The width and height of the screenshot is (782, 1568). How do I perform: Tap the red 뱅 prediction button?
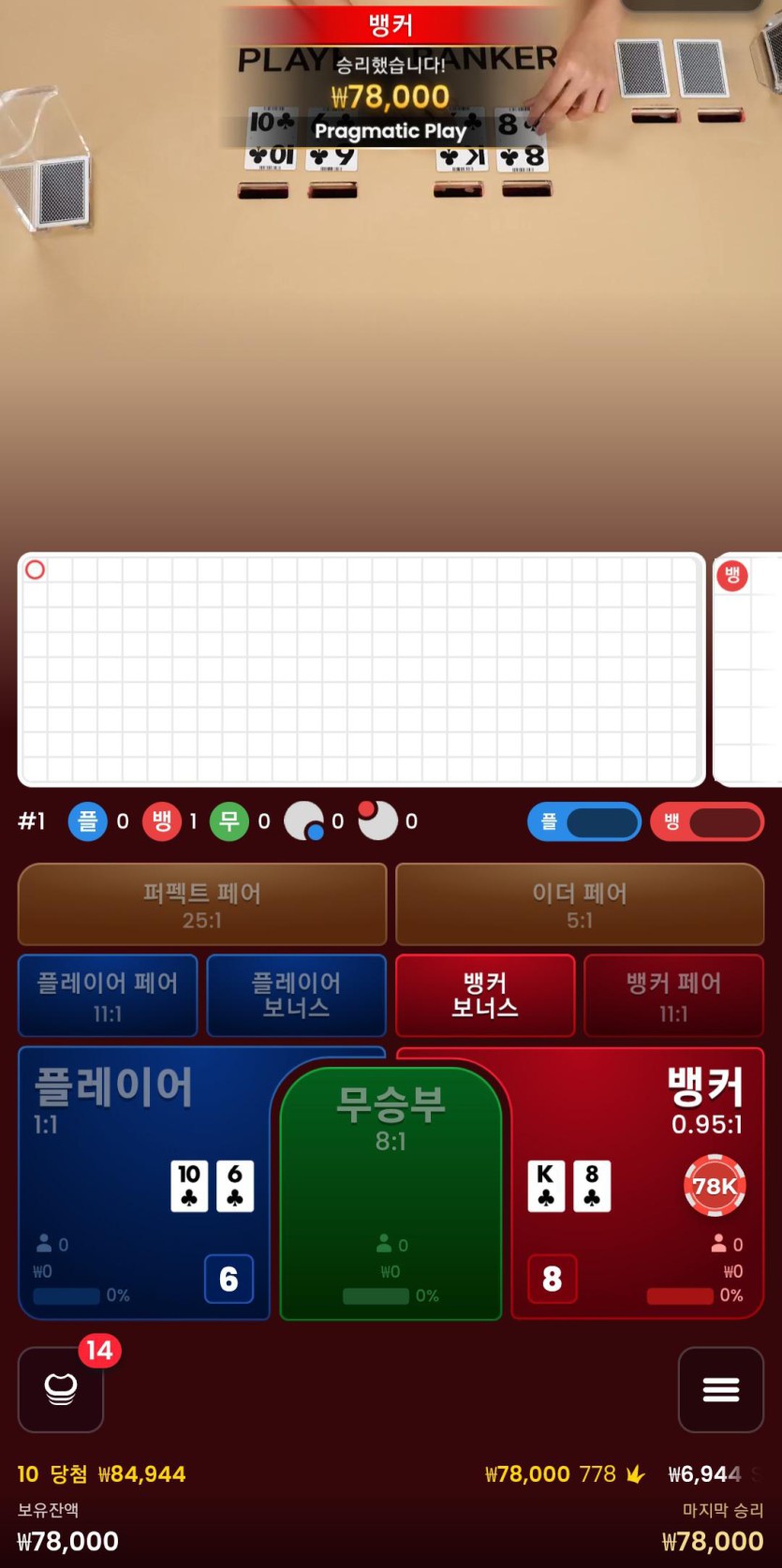[707, 822]
